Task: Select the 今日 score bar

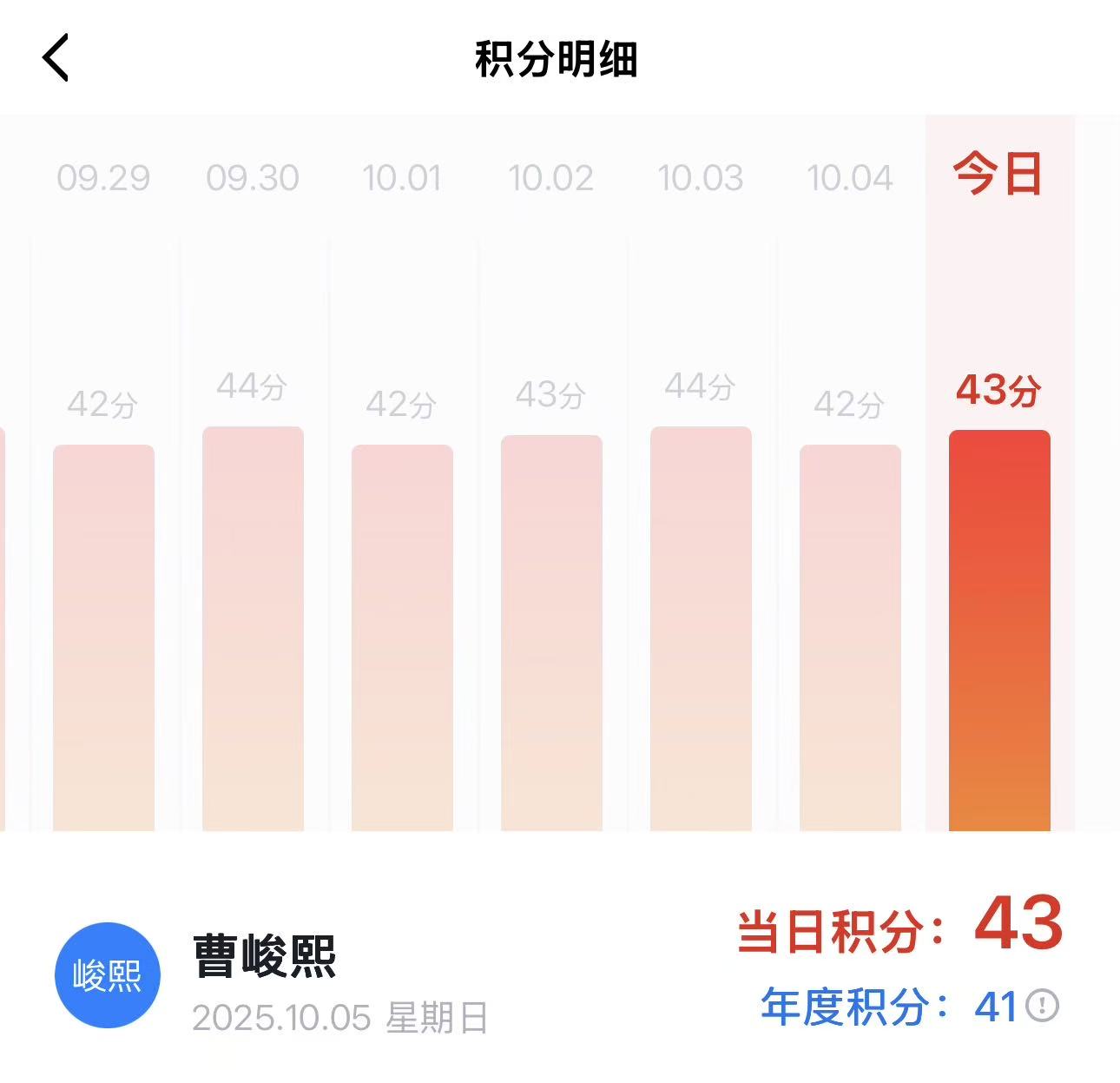Action: point(999,630)
